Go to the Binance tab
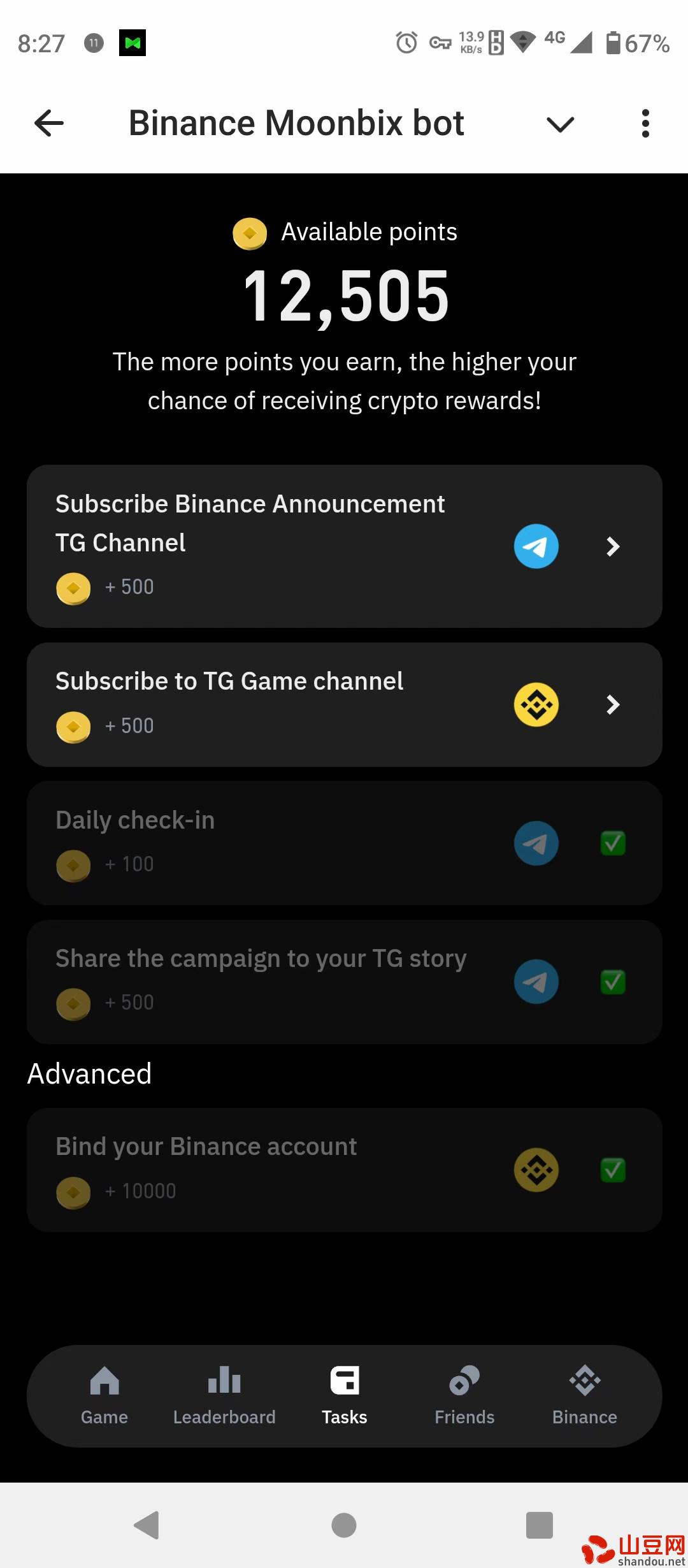Screen dimensions: 688x1568 click(585, 1396)
